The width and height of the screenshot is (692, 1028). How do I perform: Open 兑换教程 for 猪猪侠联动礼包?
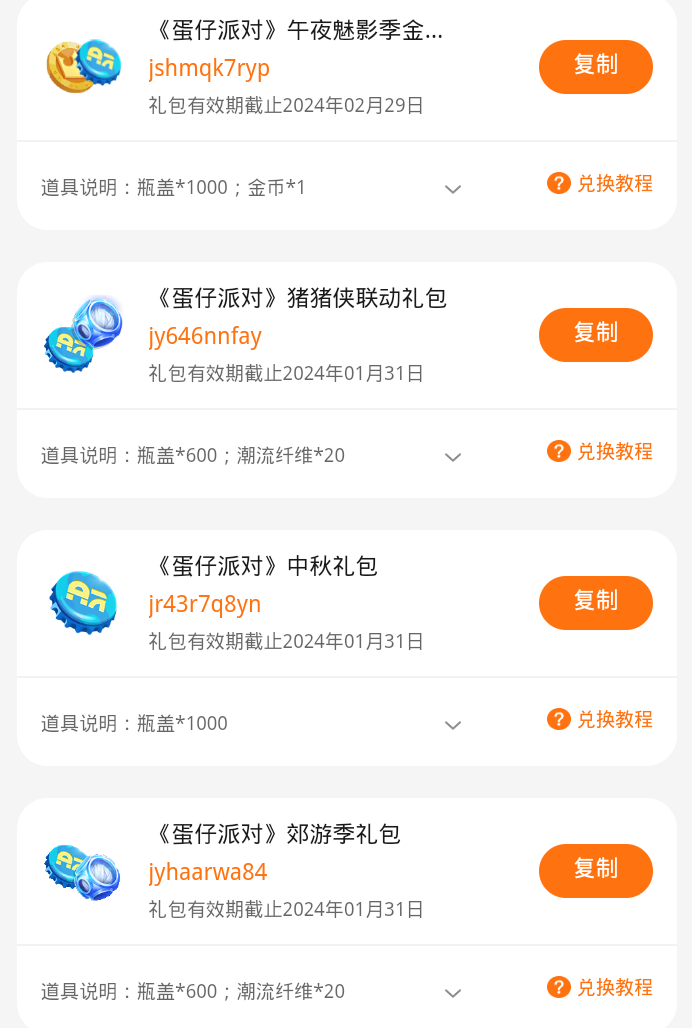[x=600, y=451]
